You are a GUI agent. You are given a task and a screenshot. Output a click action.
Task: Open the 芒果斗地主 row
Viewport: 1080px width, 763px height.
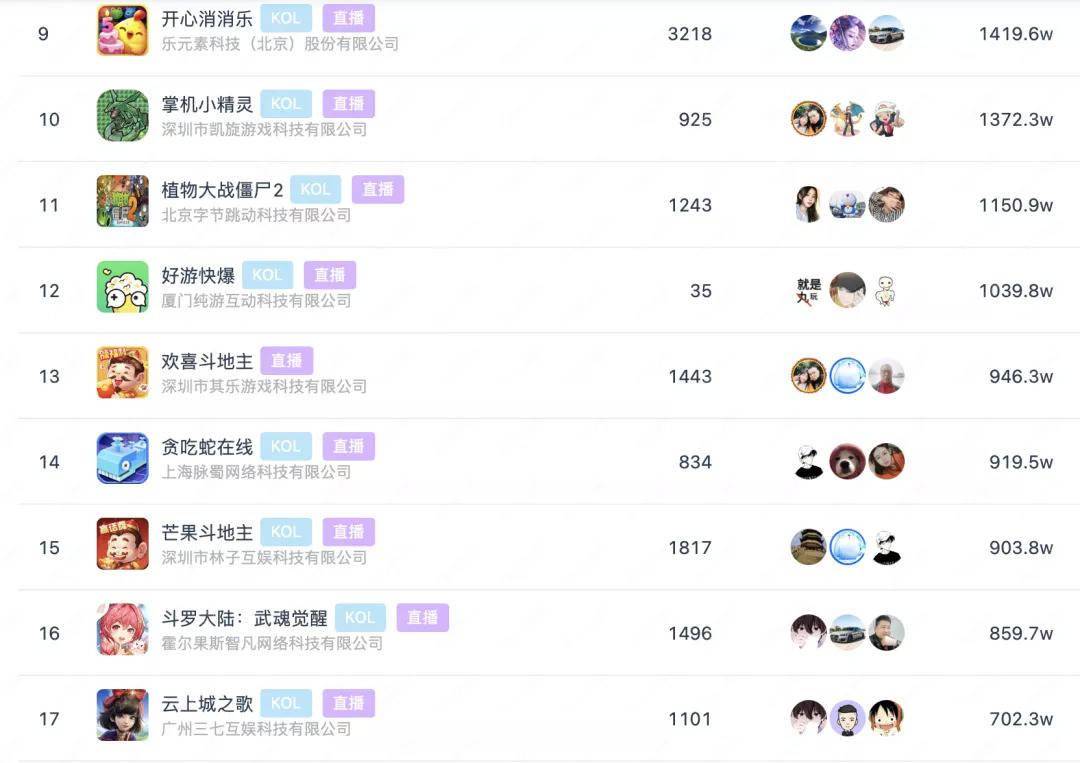(207, 533)
